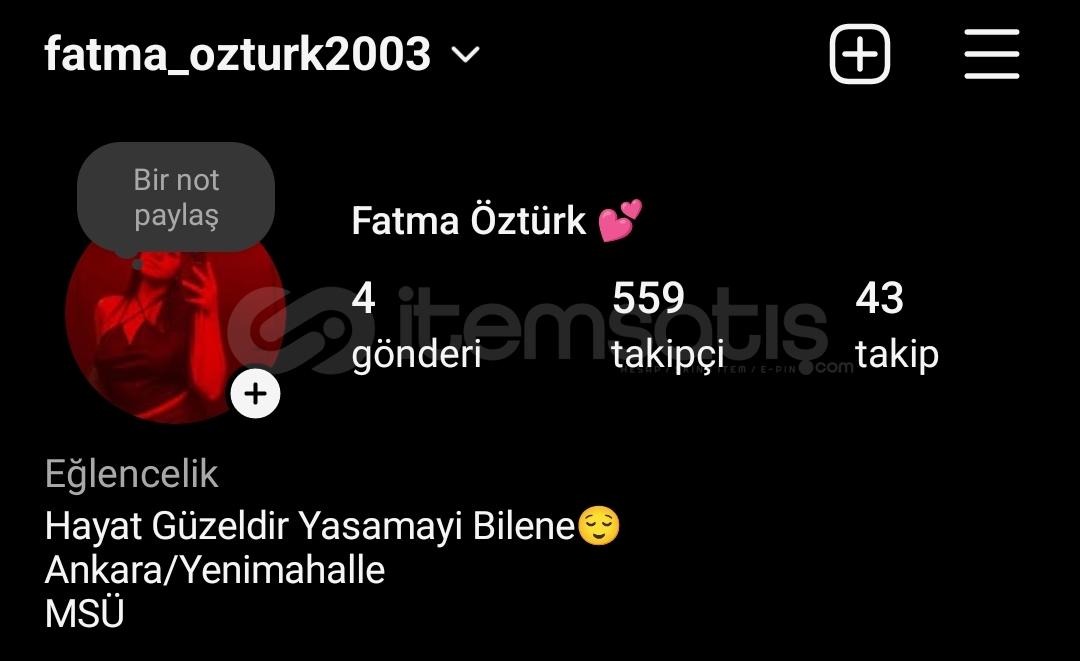The image size is (1080, 661).
Task: View the 559 takipçi followers list
Action: [x=667, y=324]
